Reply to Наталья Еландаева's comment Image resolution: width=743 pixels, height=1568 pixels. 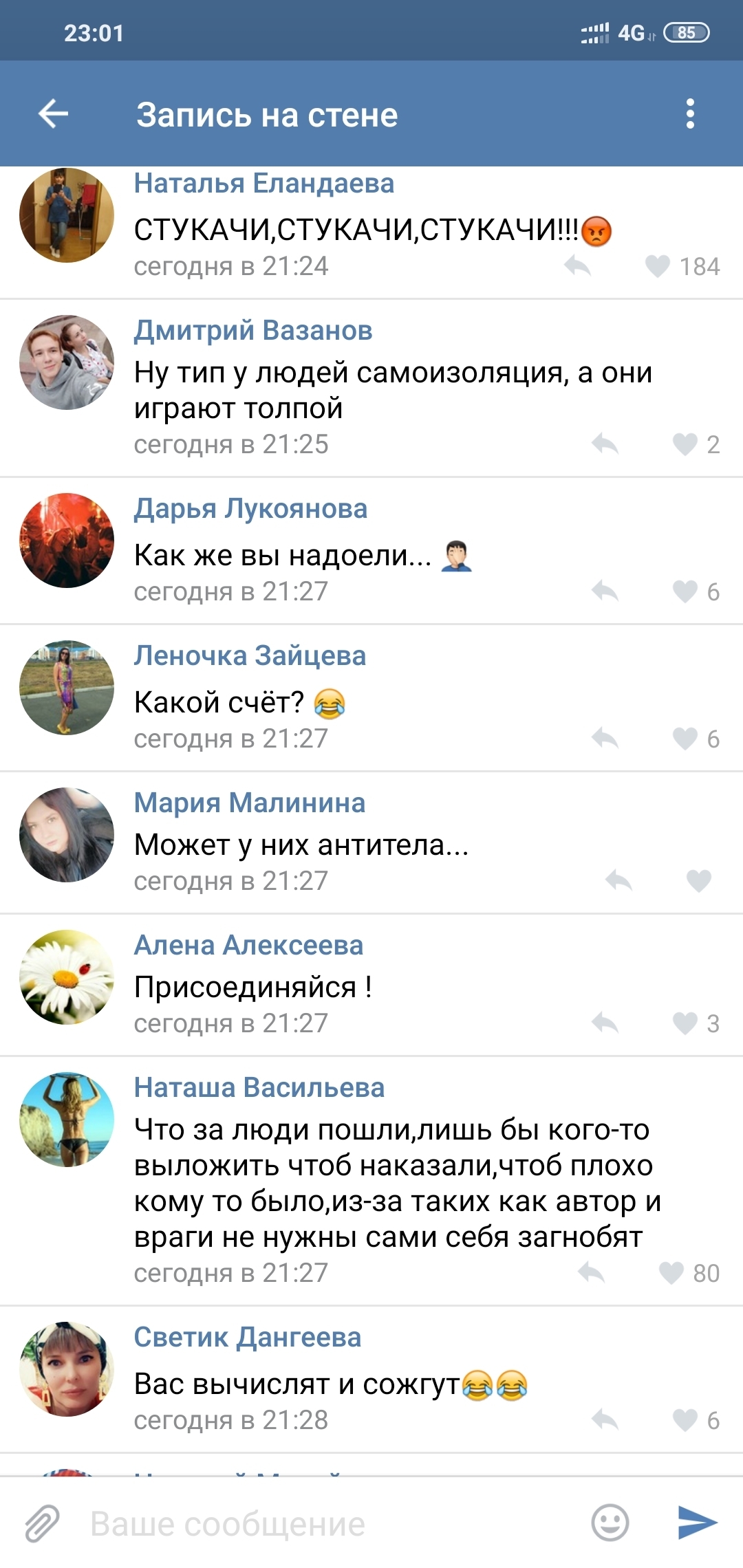(x=577, y=266)
